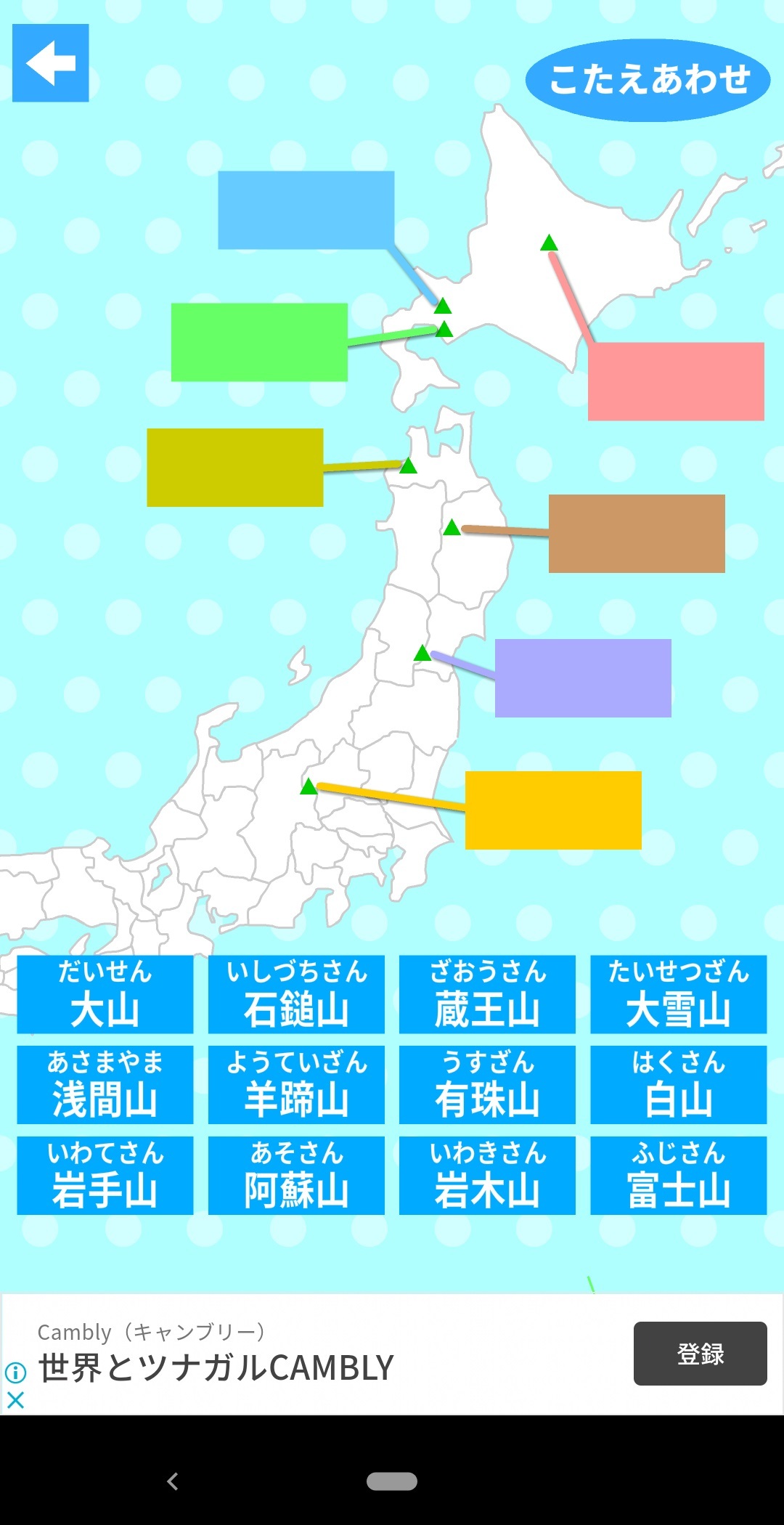The height and width of the screenshot is (1525, 784).
Task: Pick the 羊蹄山 answer tile
Action: [x=296, y=1085]
